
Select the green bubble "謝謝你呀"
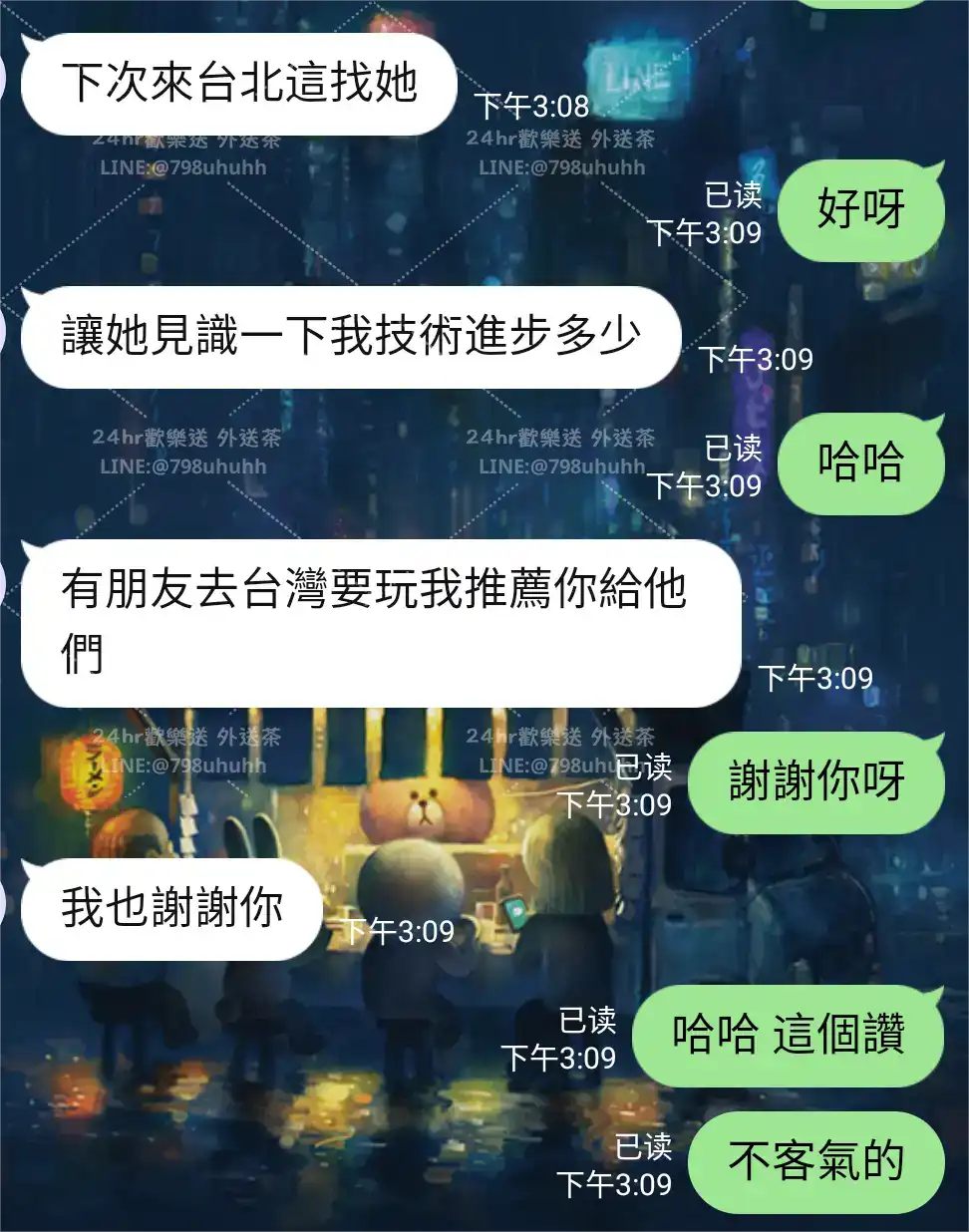point(817,782)
